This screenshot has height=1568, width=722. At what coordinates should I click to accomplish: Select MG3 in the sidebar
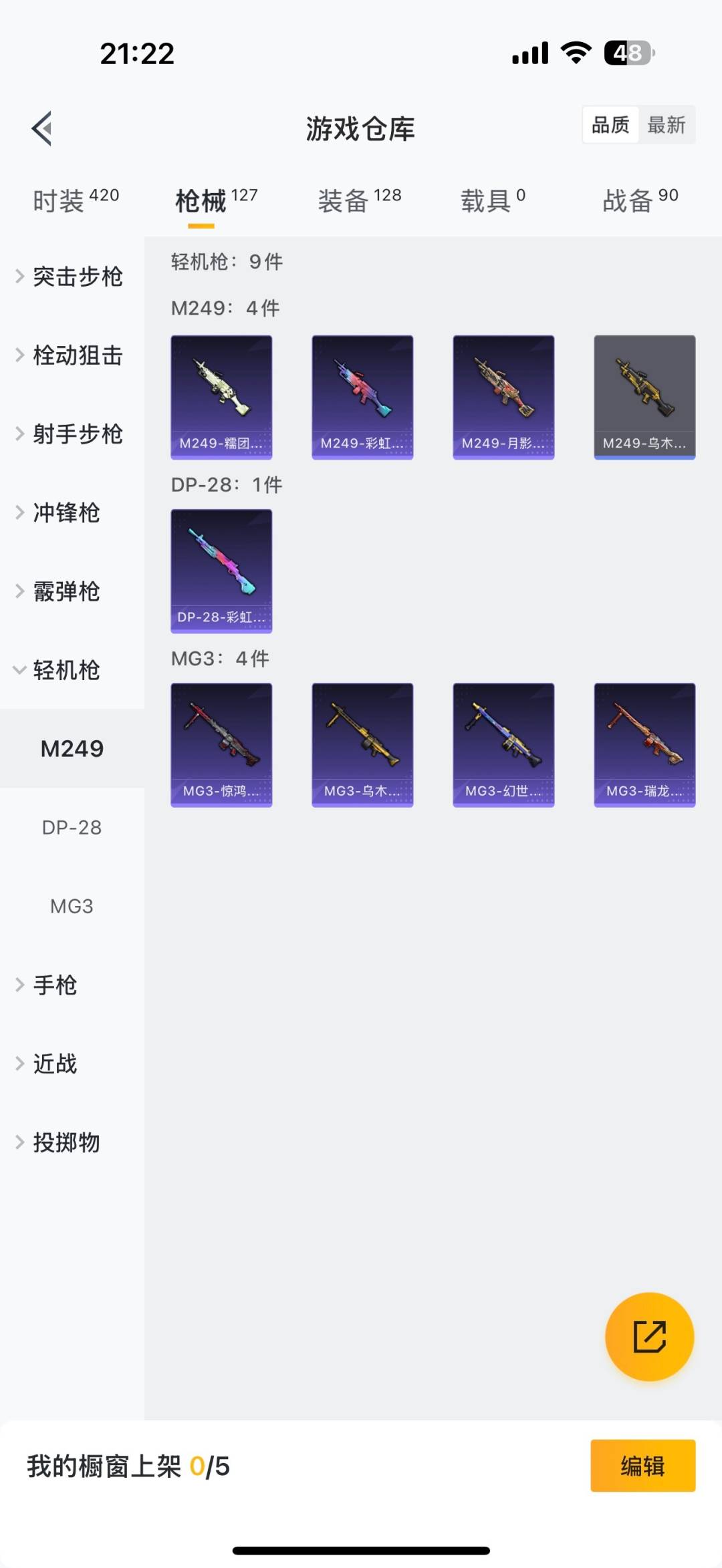click(x=72, y=907)
